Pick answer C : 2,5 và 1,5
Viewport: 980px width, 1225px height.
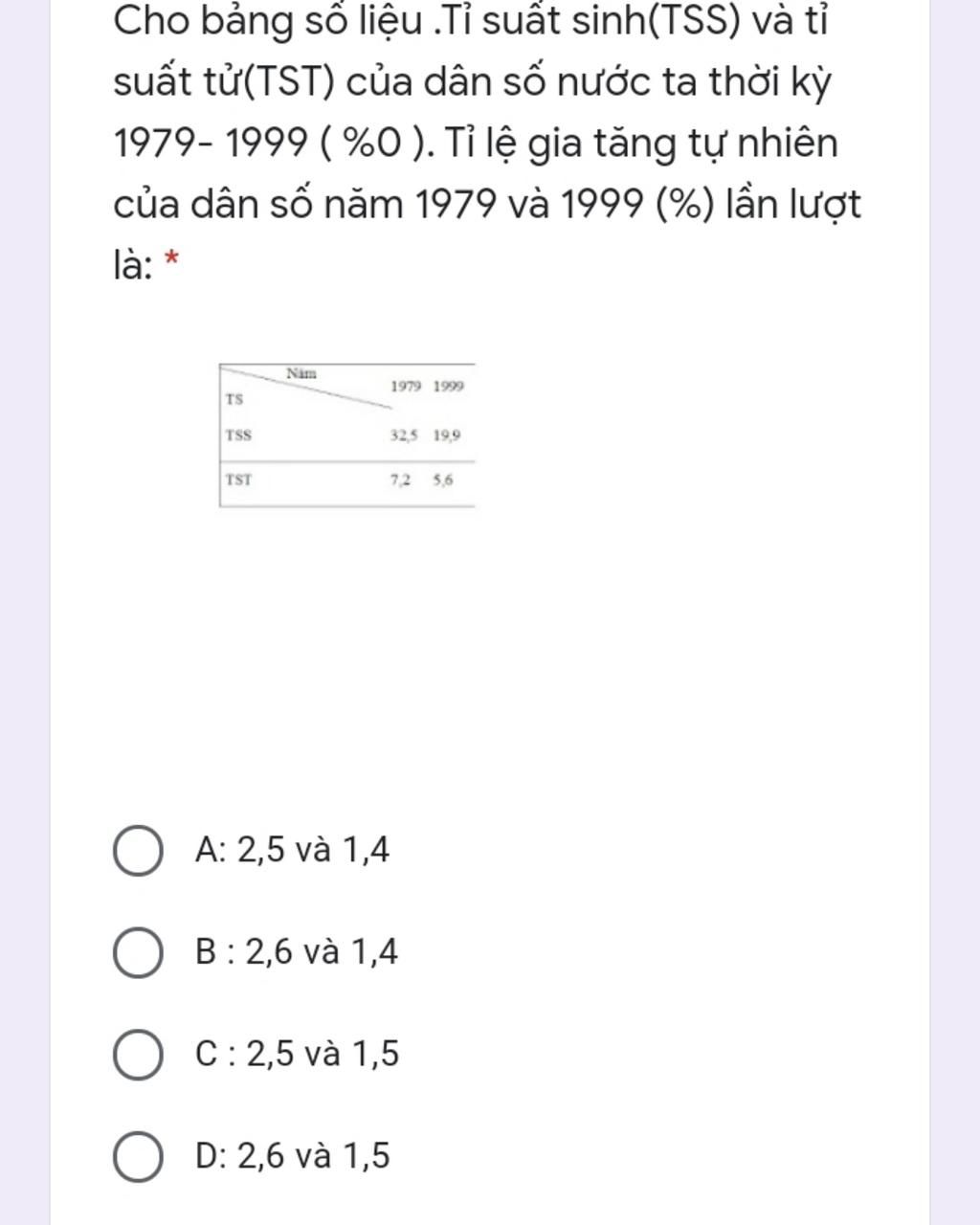[x=138, y=1055]
